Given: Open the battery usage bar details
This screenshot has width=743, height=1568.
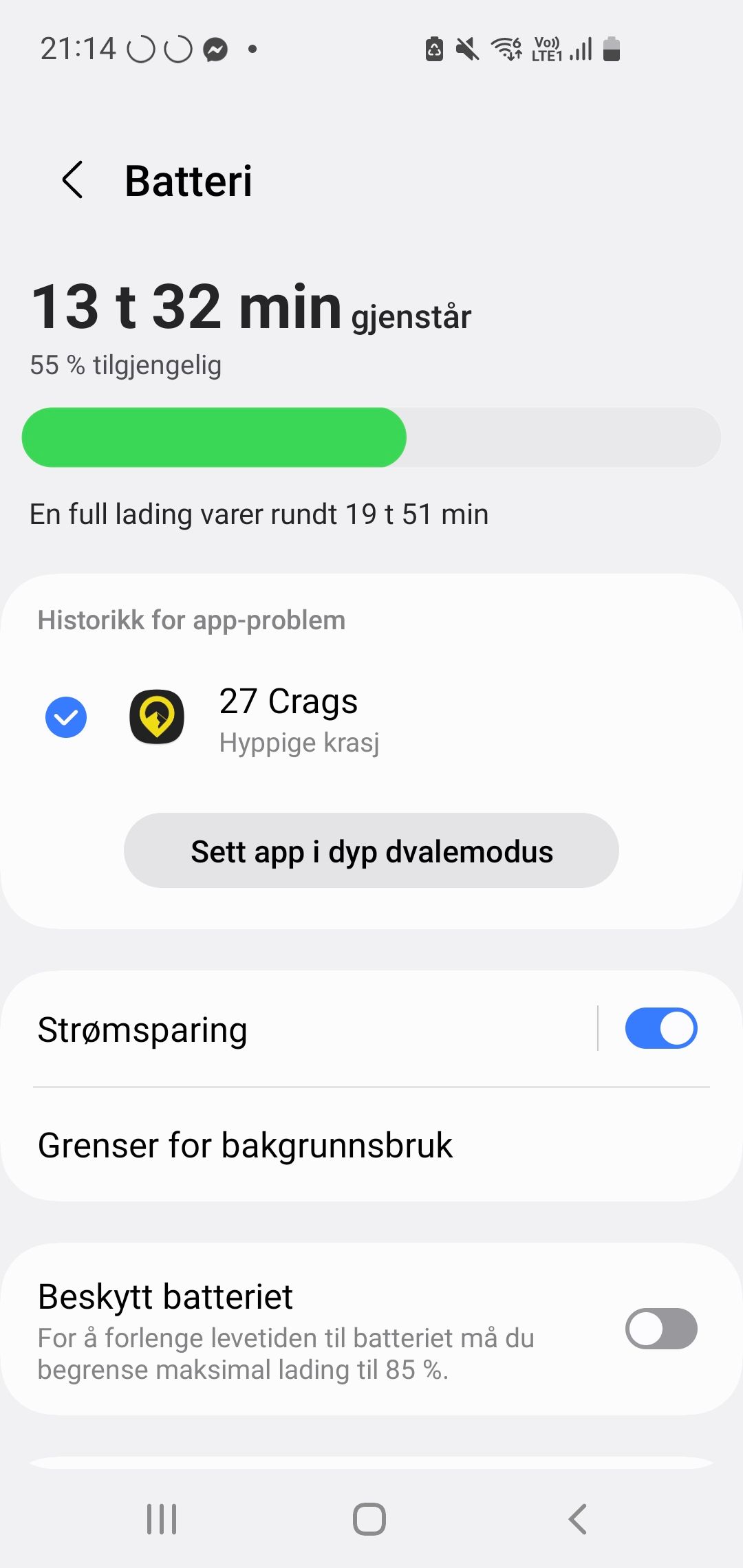Looking at the screenshot, I should (371, 437).
